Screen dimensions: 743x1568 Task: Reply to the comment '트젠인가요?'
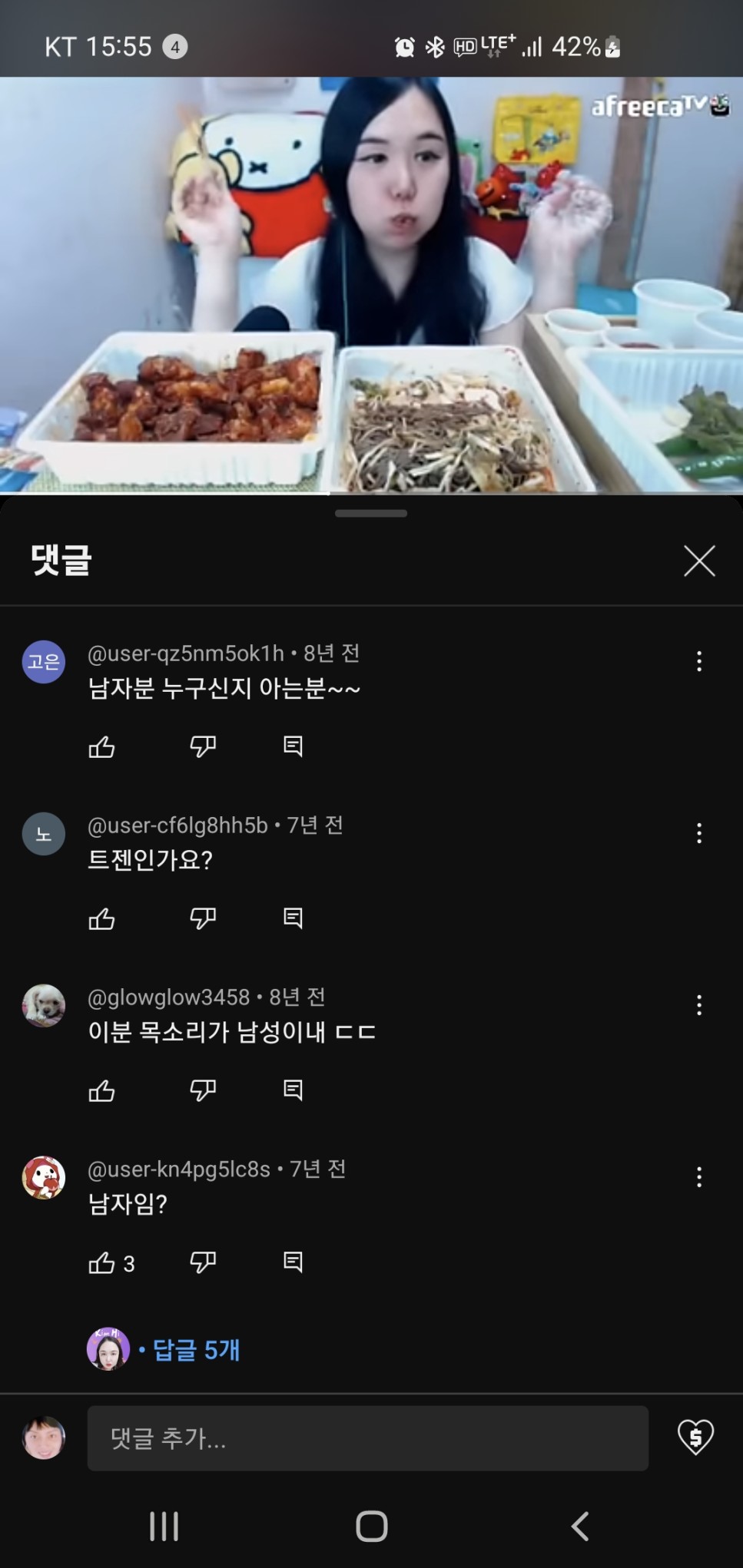click(x=293, y=918)
